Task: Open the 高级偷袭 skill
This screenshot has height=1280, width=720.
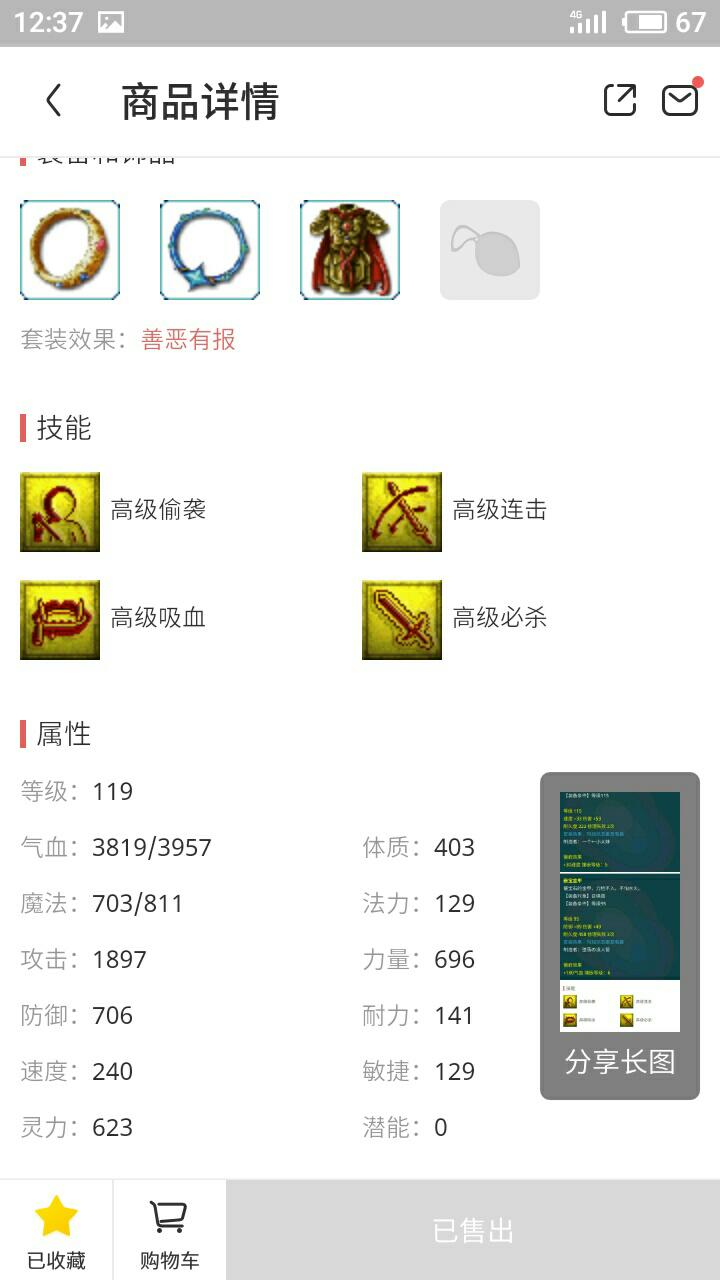Action: click(x=60, y=512)
